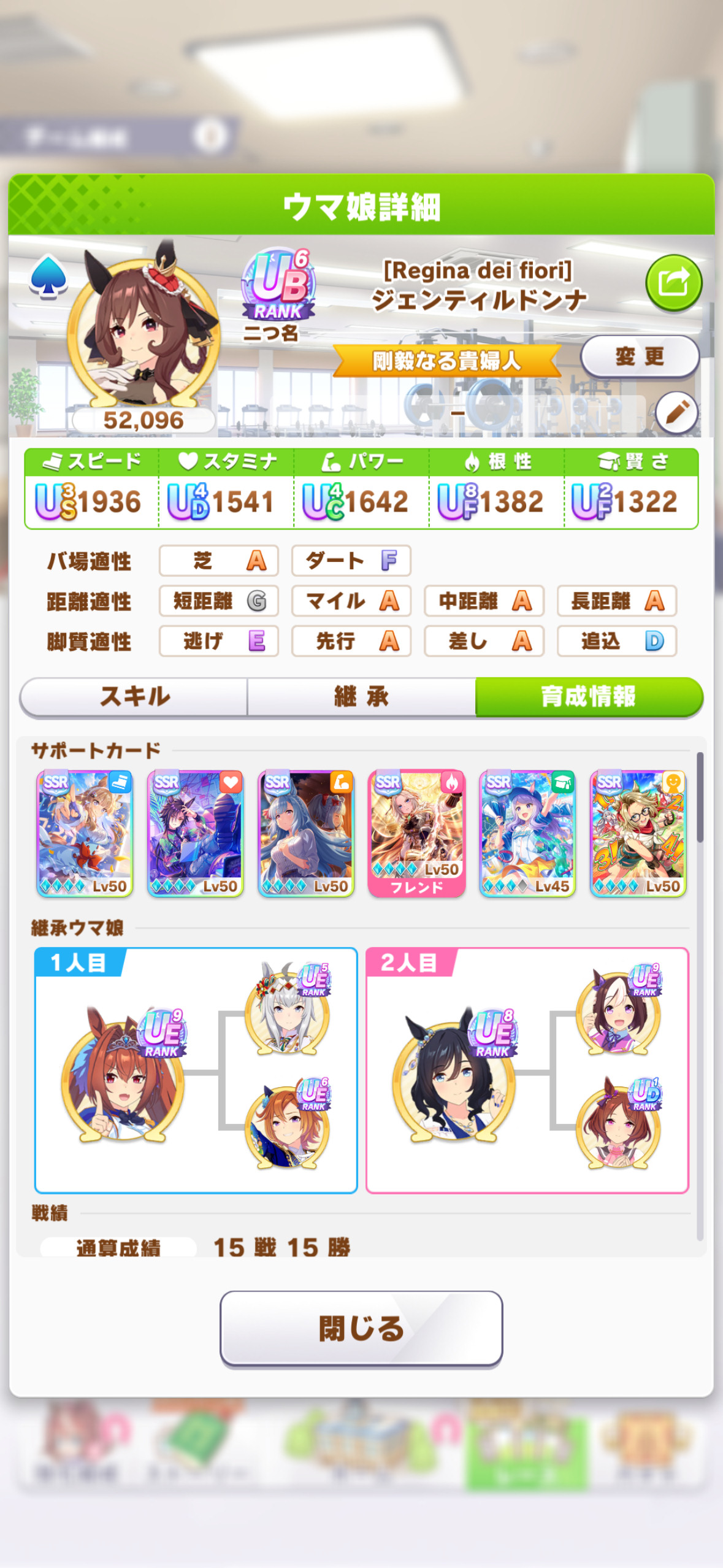Open the friend-type support card with glasses character
723x1568 pixels.
[638, 834]
